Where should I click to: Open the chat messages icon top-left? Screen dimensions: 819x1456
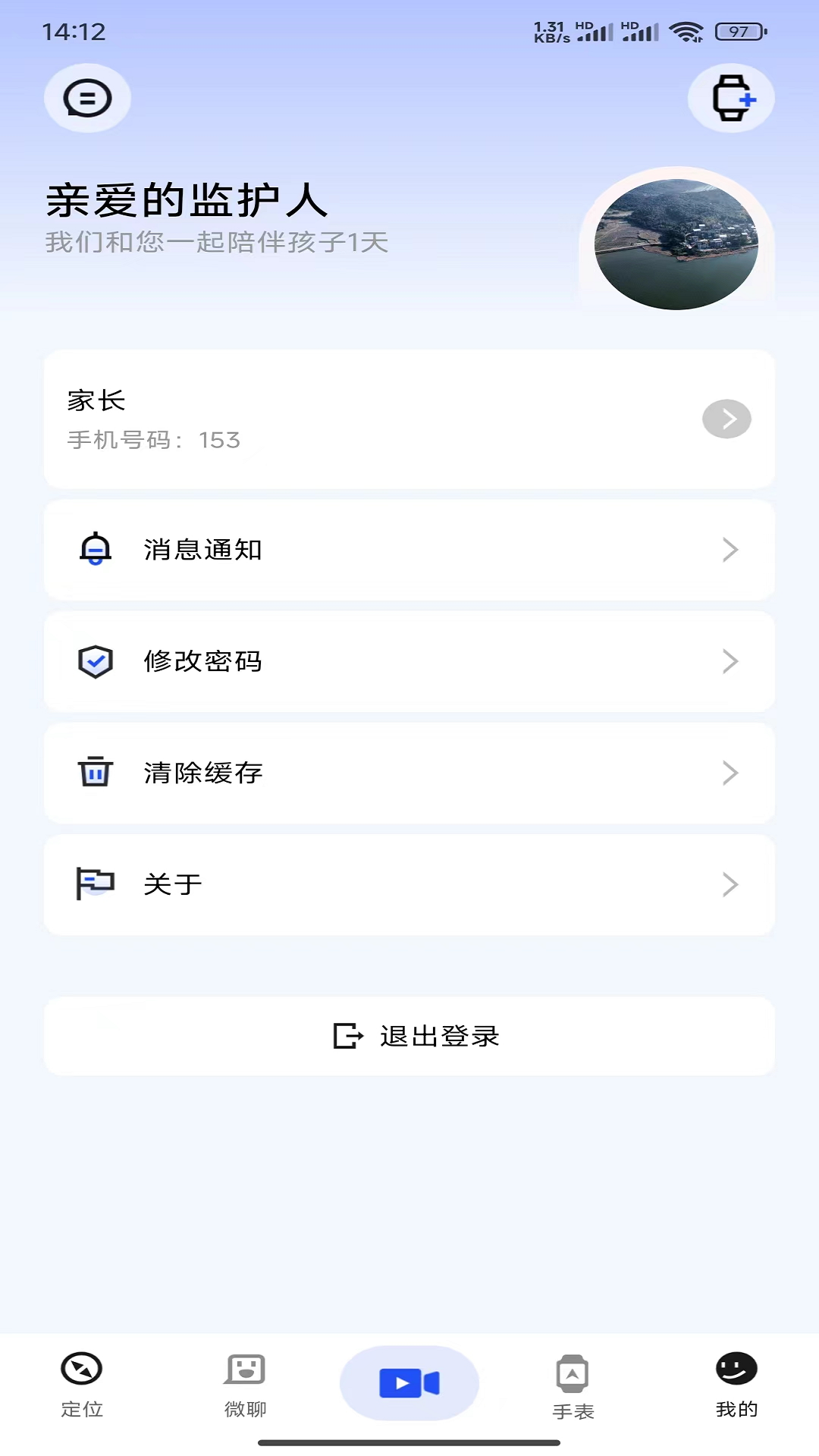[86, 98]
